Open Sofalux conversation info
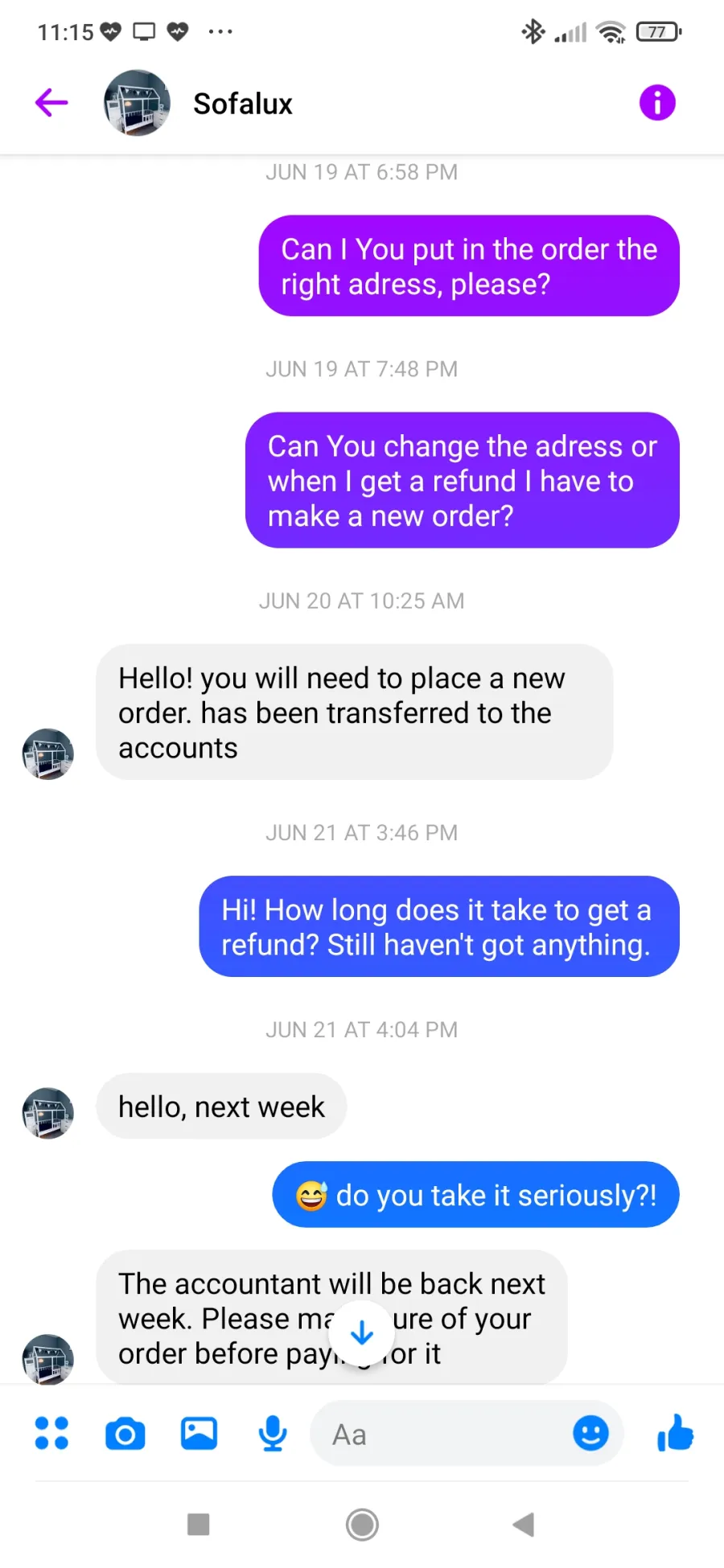Image resolution: width=724 pixels, height=1568 pixels. (657, 103)
